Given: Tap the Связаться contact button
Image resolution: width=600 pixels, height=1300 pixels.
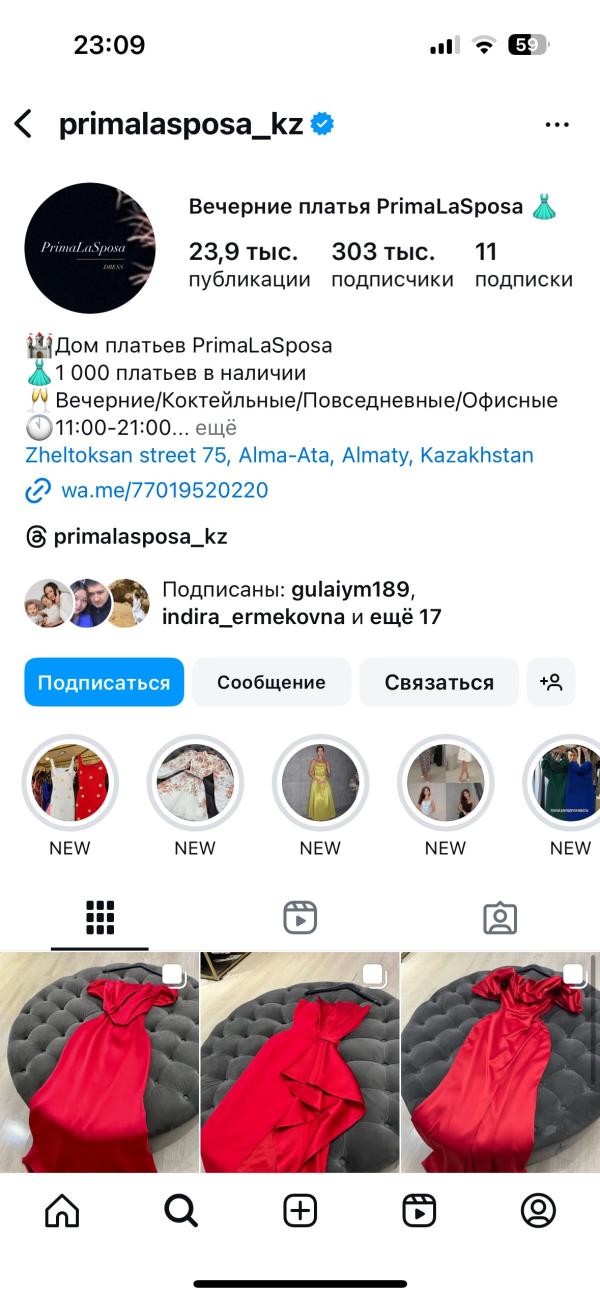Looking at the screenshot, I should coord(439,682).
